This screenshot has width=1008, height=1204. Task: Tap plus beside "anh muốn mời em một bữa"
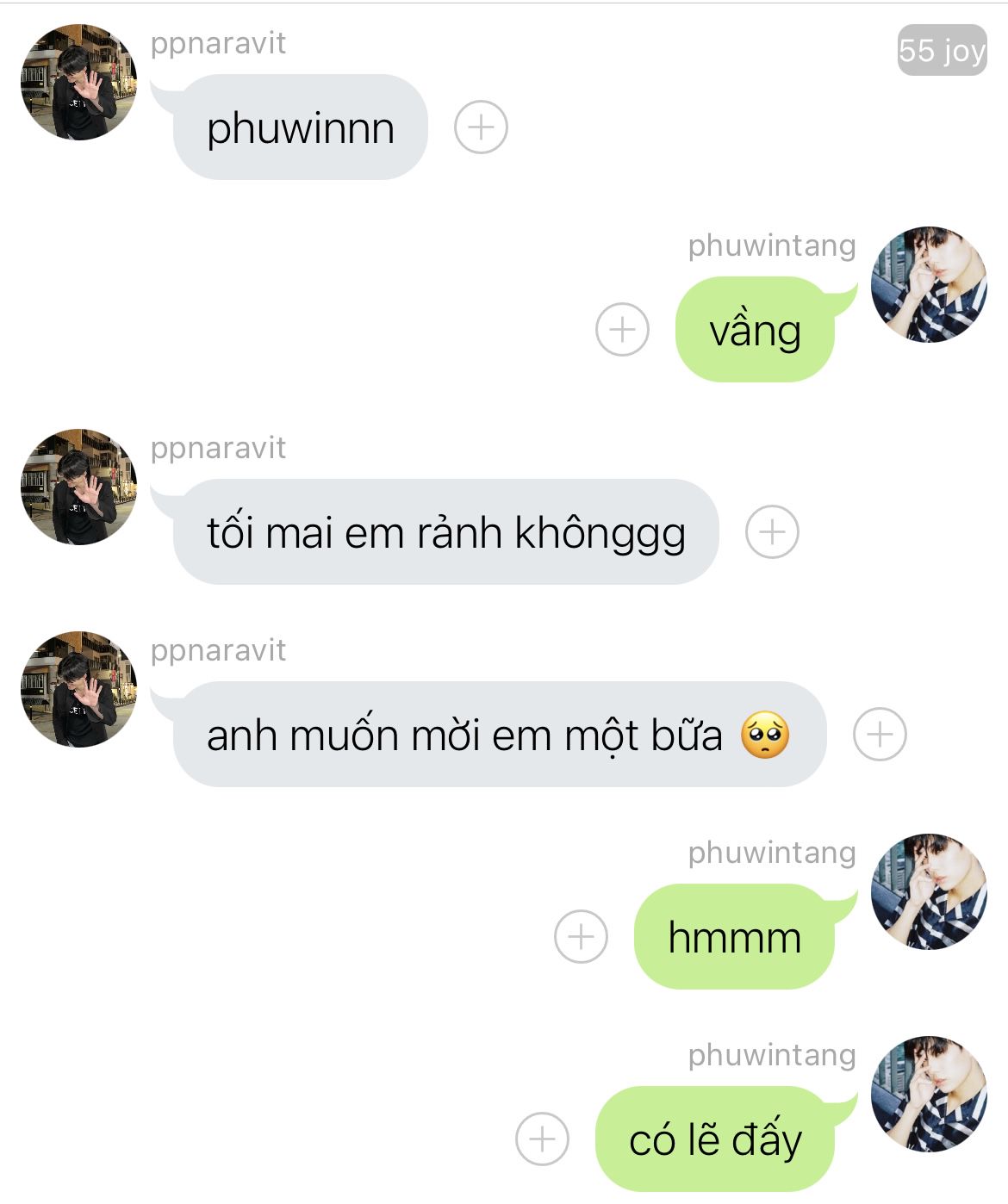point(880,734)
